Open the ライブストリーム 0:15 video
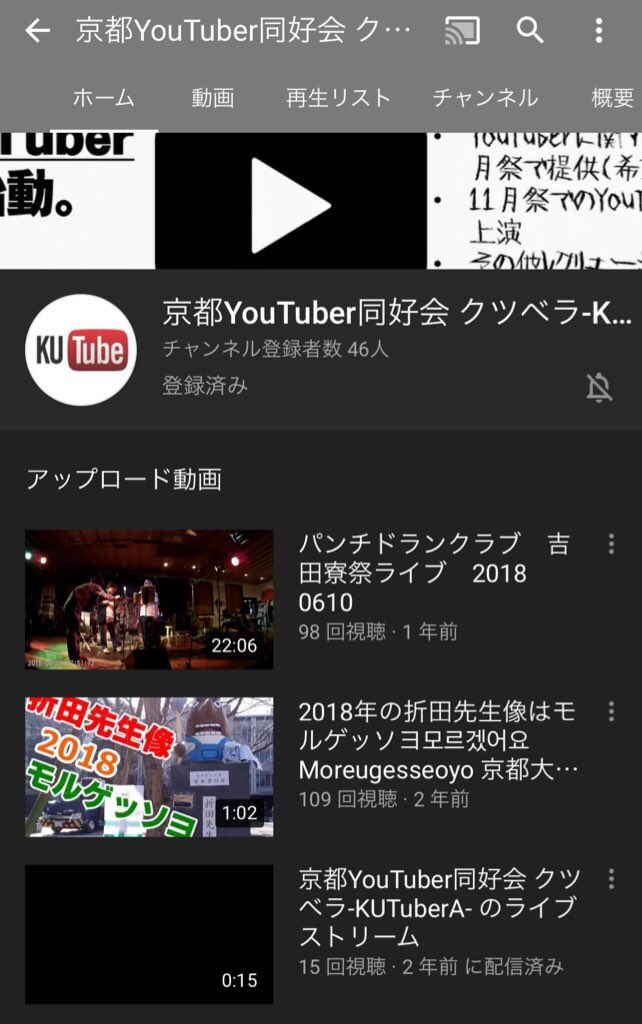 (x=149, y=934)
